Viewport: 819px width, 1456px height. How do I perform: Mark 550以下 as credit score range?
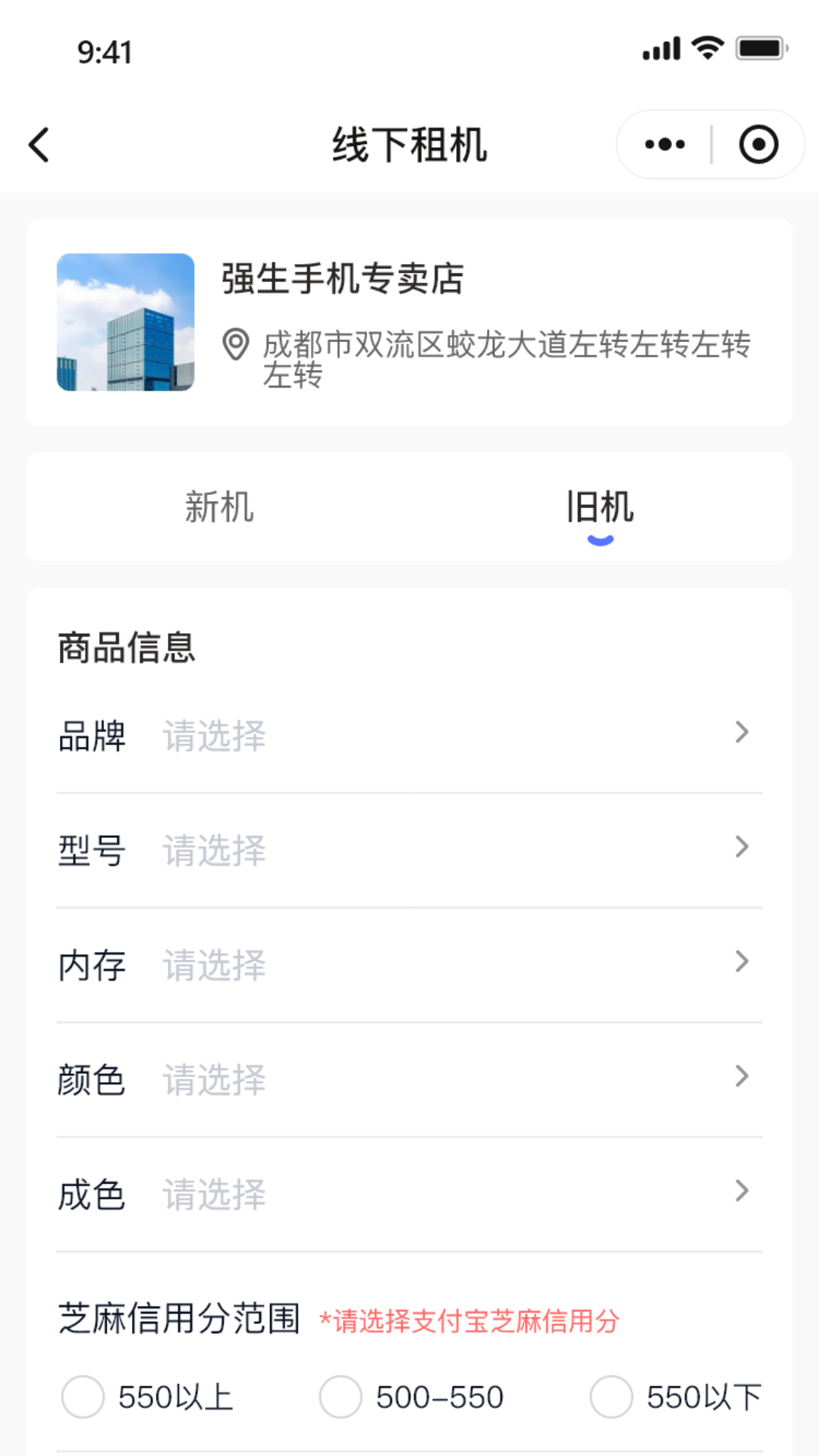pyautogui.click(x=611, y=1397)
